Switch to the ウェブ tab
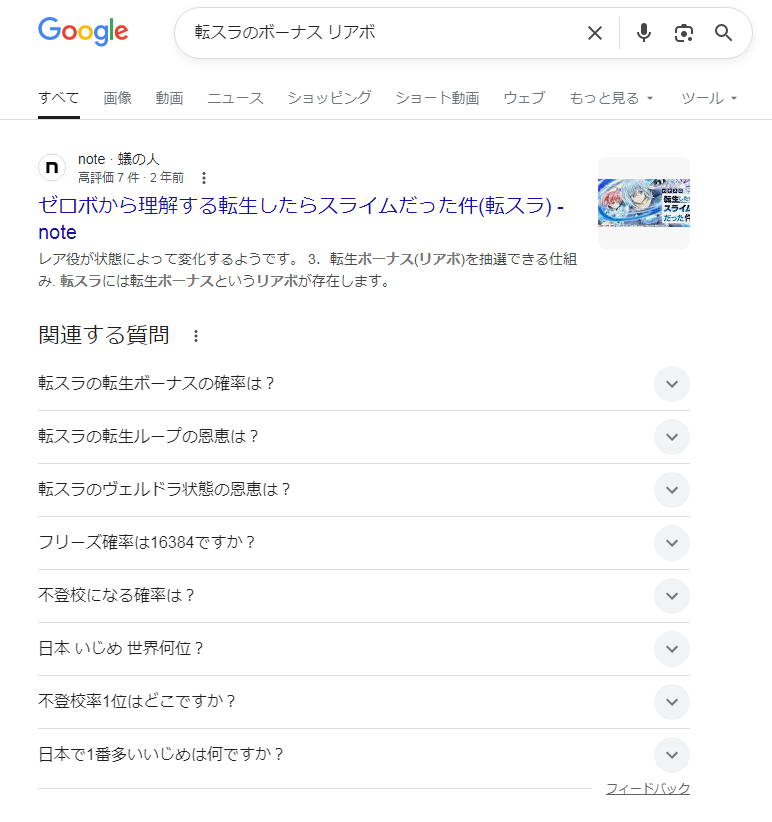 [x=524, y=98]
